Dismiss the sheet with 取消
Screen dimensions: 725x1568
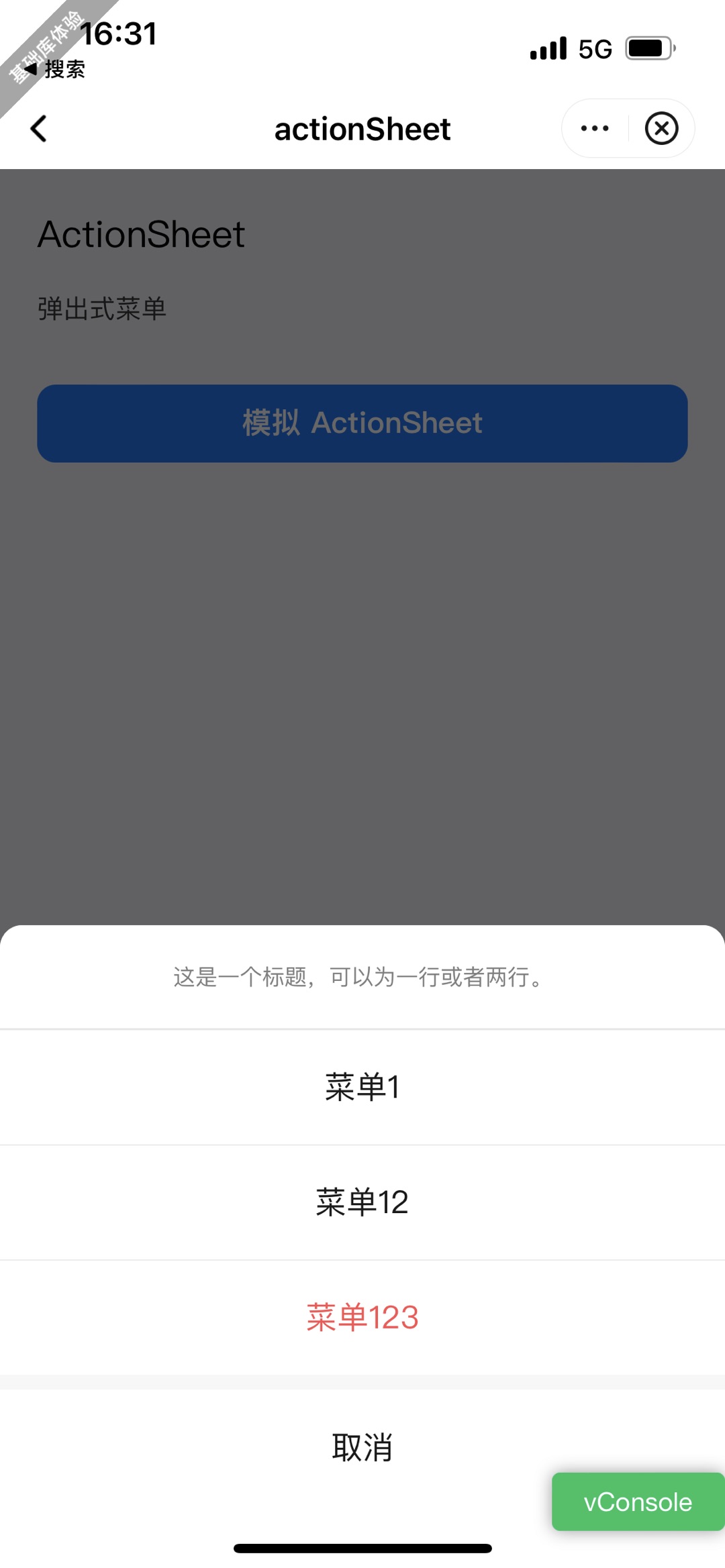pos(362,1447)
